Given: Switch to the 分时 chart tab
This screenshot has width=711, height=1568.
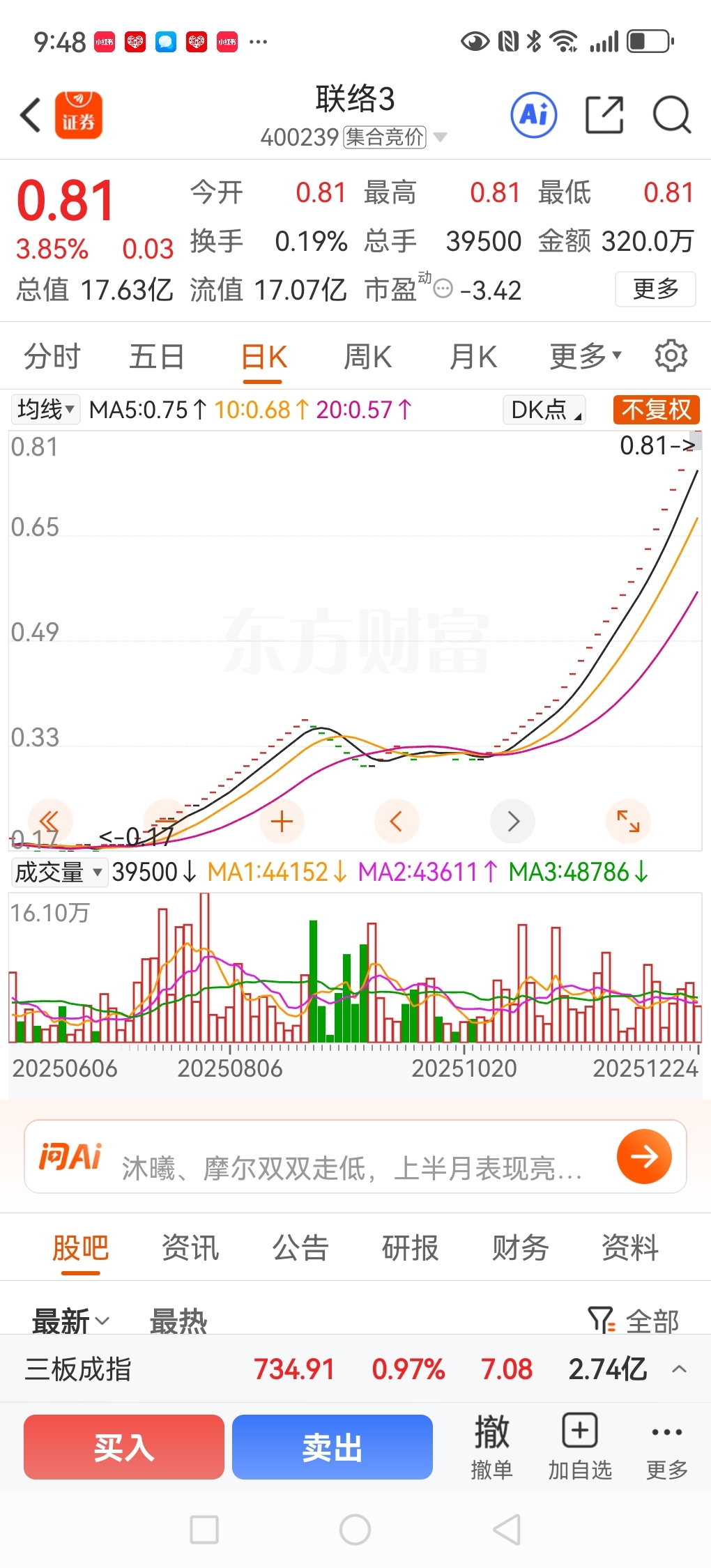Looking at the screenshot, I should tap(52, 357).
